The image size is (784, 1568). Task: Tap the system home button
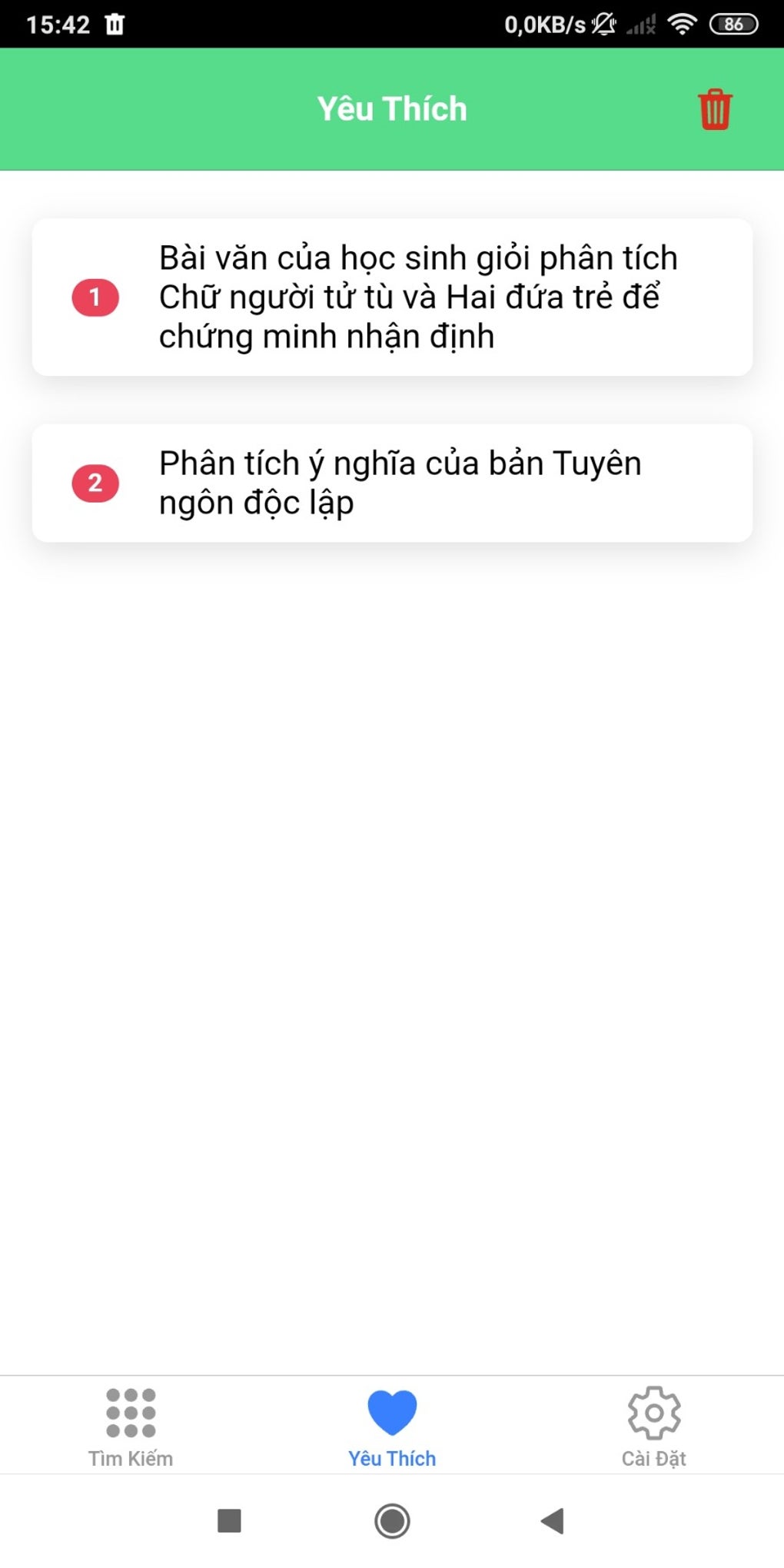[392, 1521]
